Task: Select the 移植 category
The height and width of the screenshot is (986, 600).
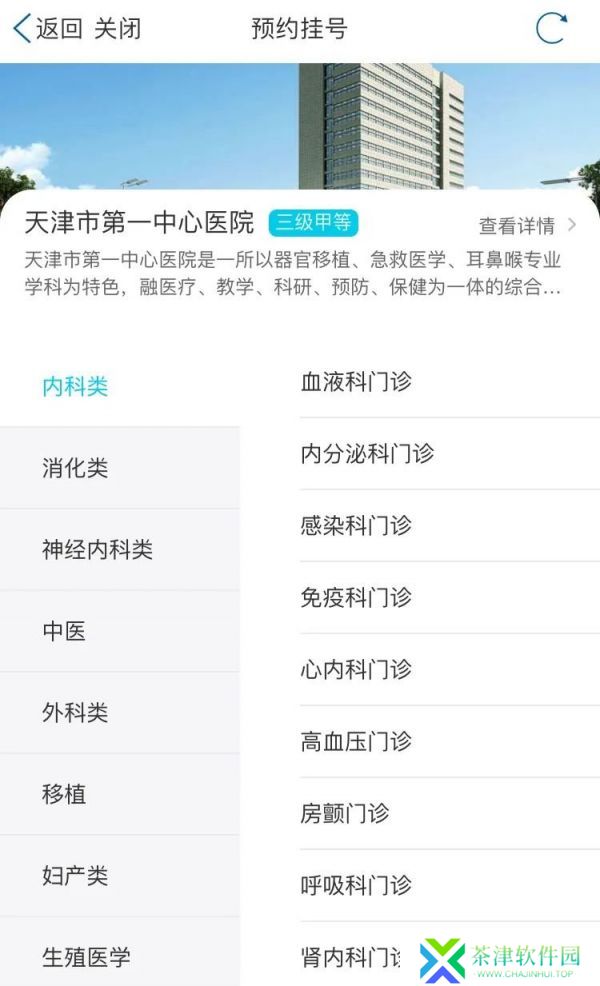Action: pos(119,794)
